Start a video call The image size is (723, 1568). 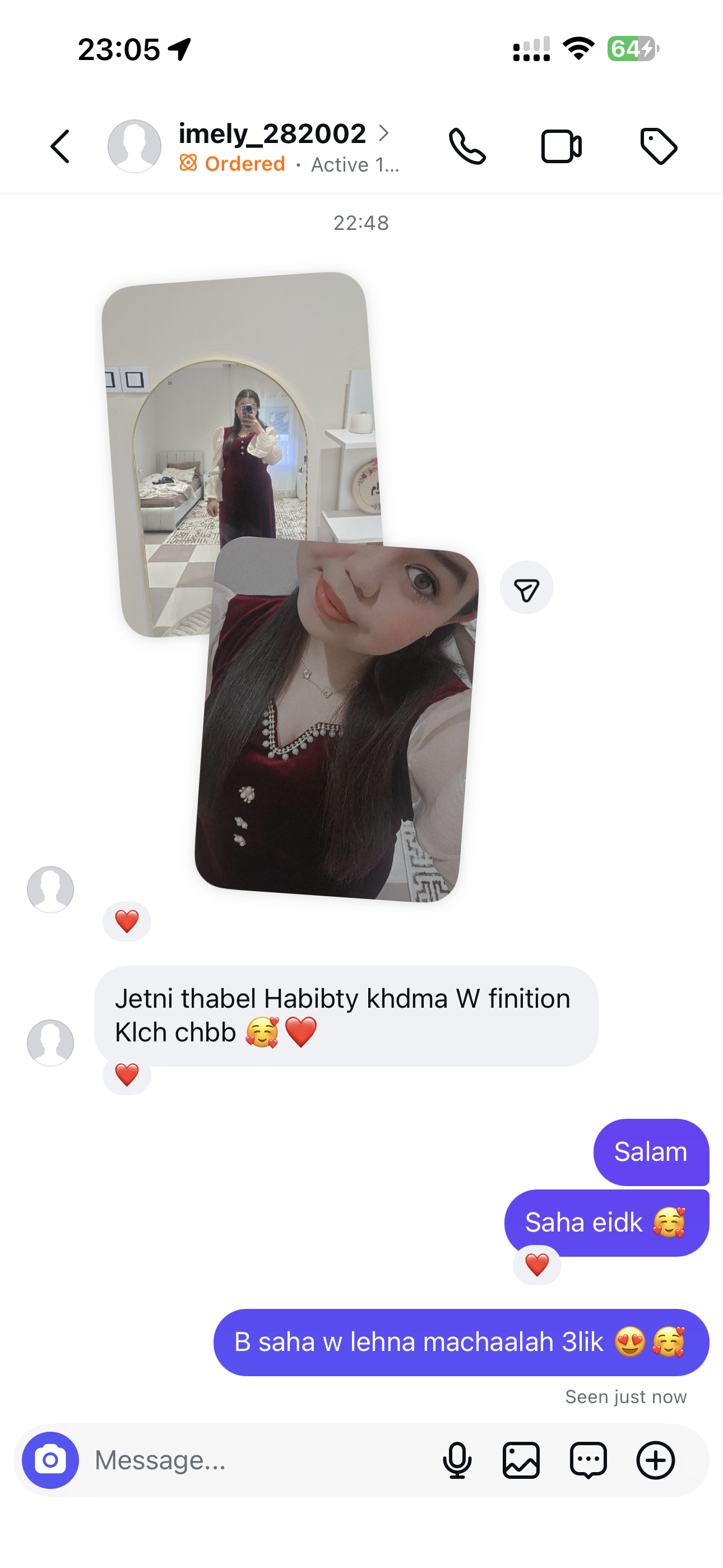(561, 147)
